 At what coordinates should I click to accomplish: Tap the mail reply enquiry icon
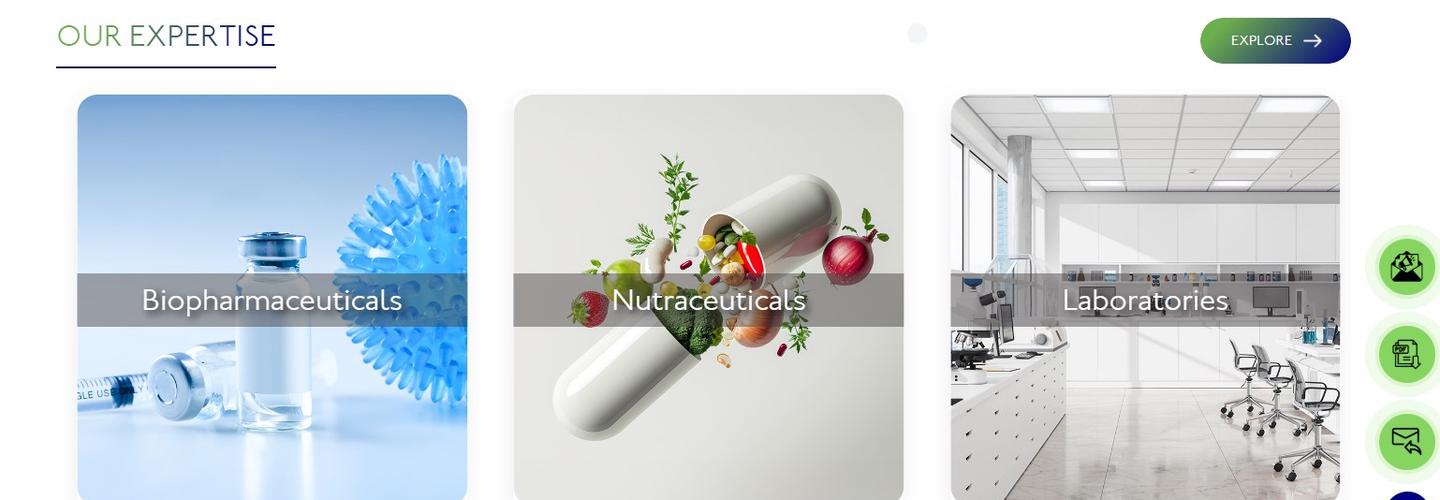[1406, 441]
